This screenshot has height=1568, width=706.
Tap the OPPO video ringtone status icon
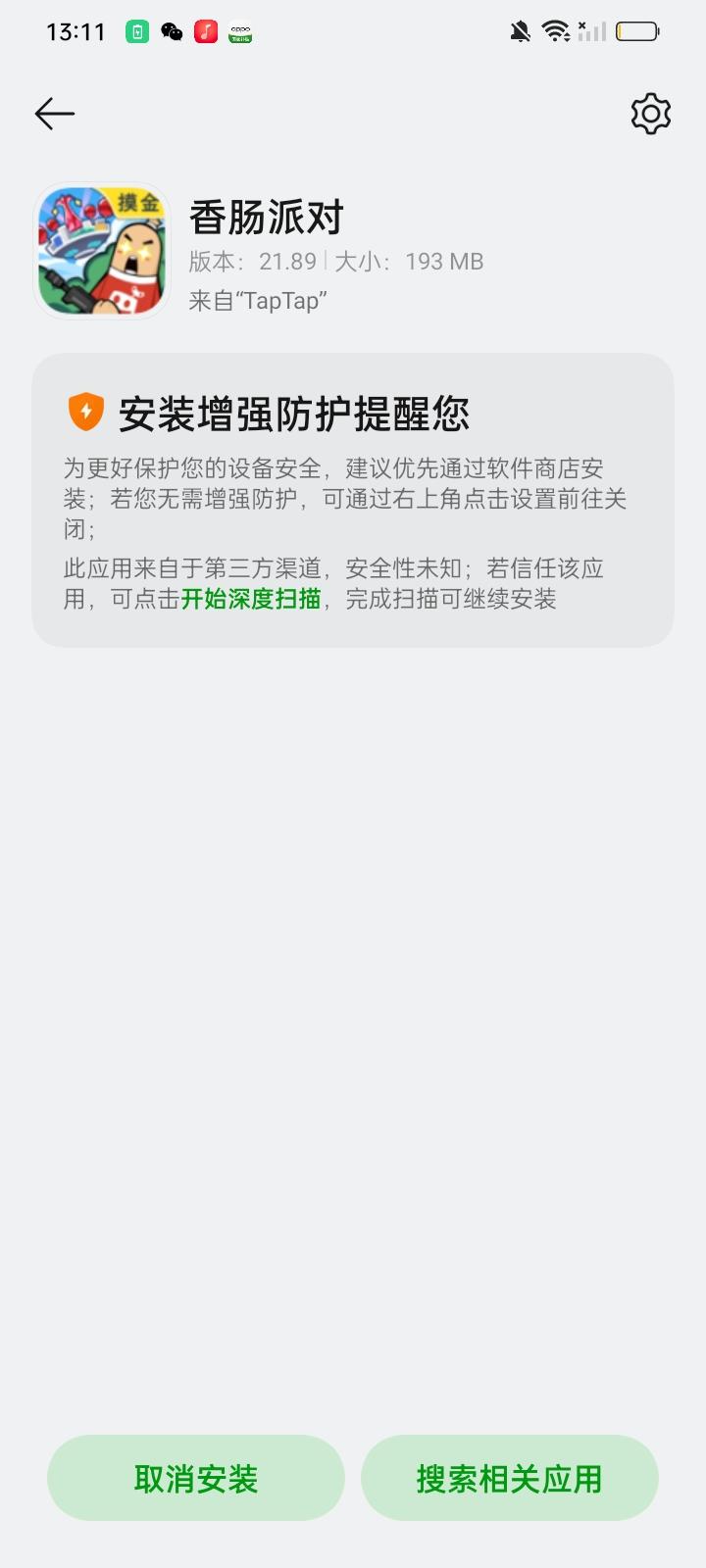[240, 31]
